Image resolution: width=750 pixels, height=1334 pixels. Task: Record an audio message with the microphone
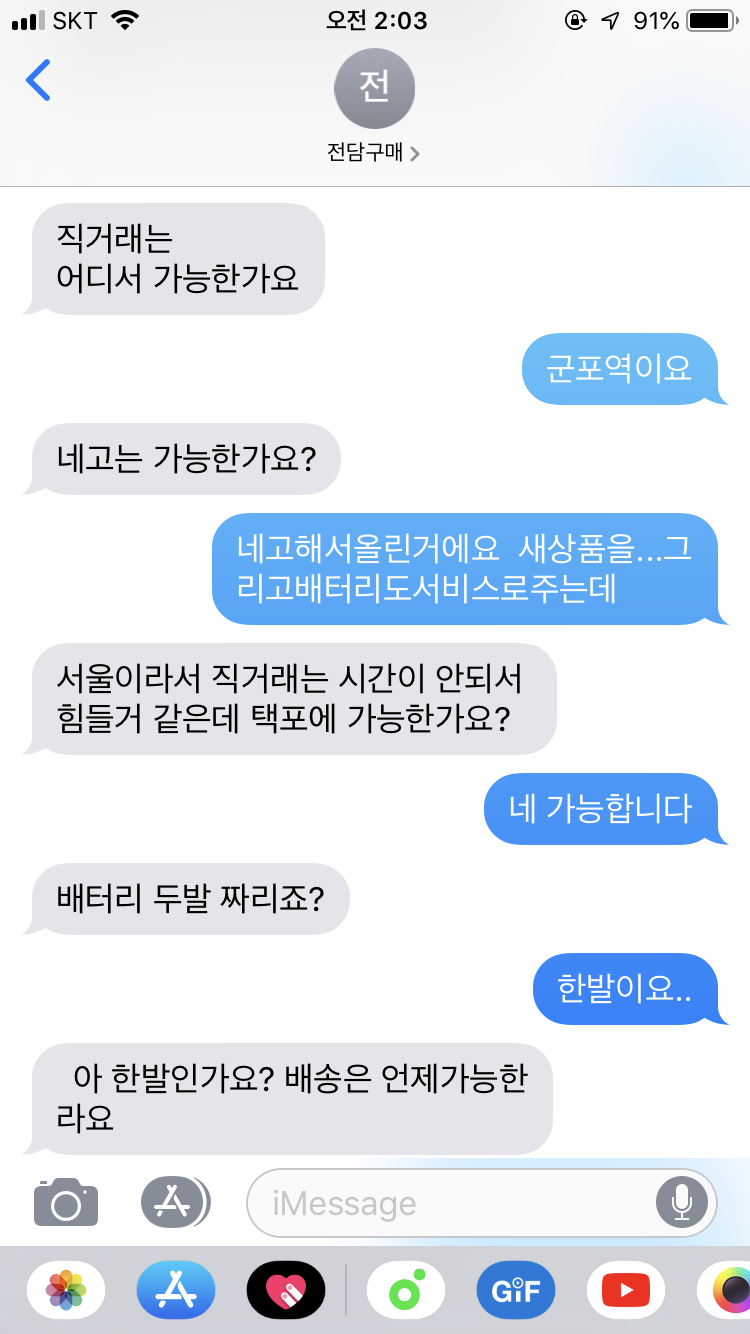tap(683, 1202)
